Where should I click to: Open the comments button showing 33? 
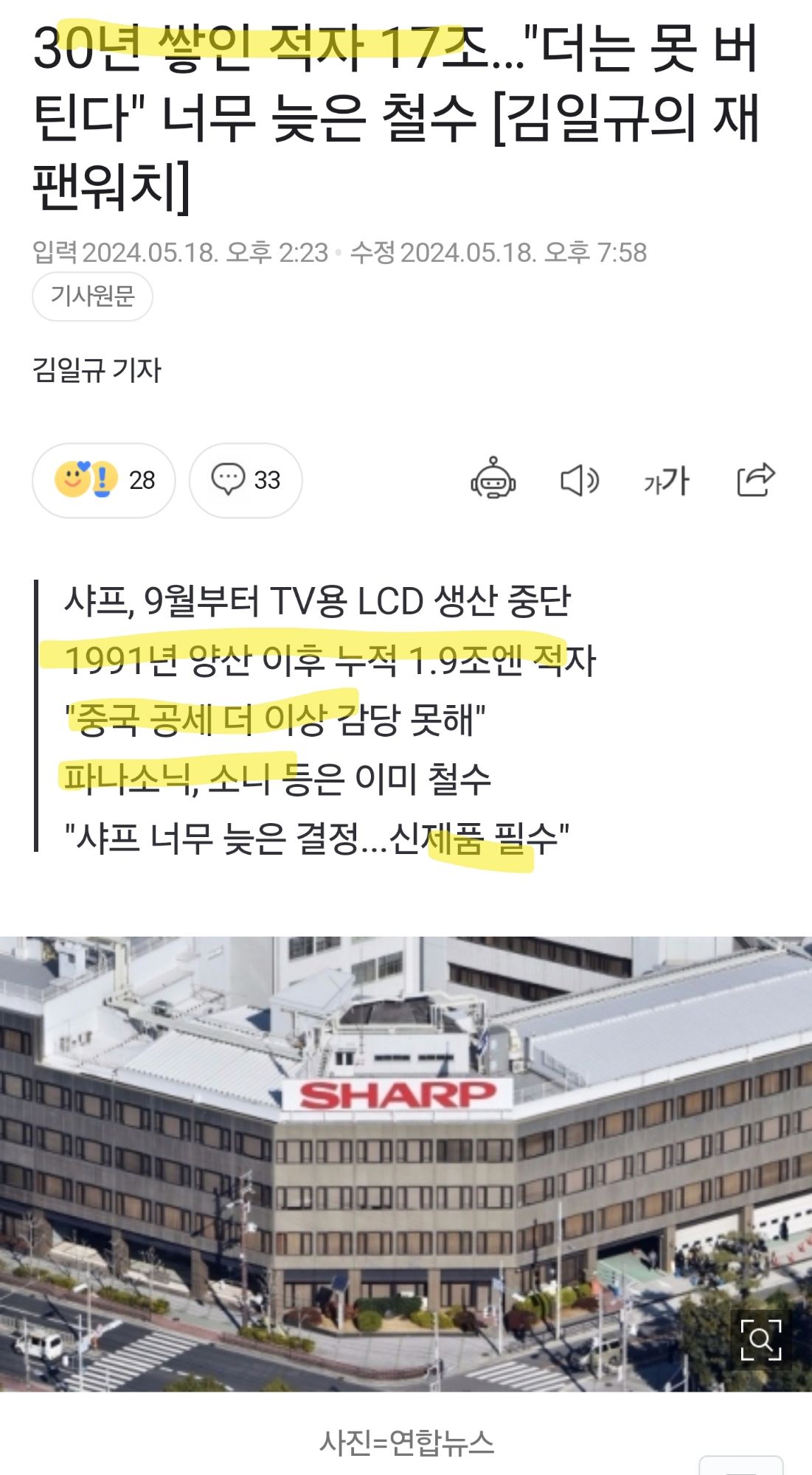(246, 480)
